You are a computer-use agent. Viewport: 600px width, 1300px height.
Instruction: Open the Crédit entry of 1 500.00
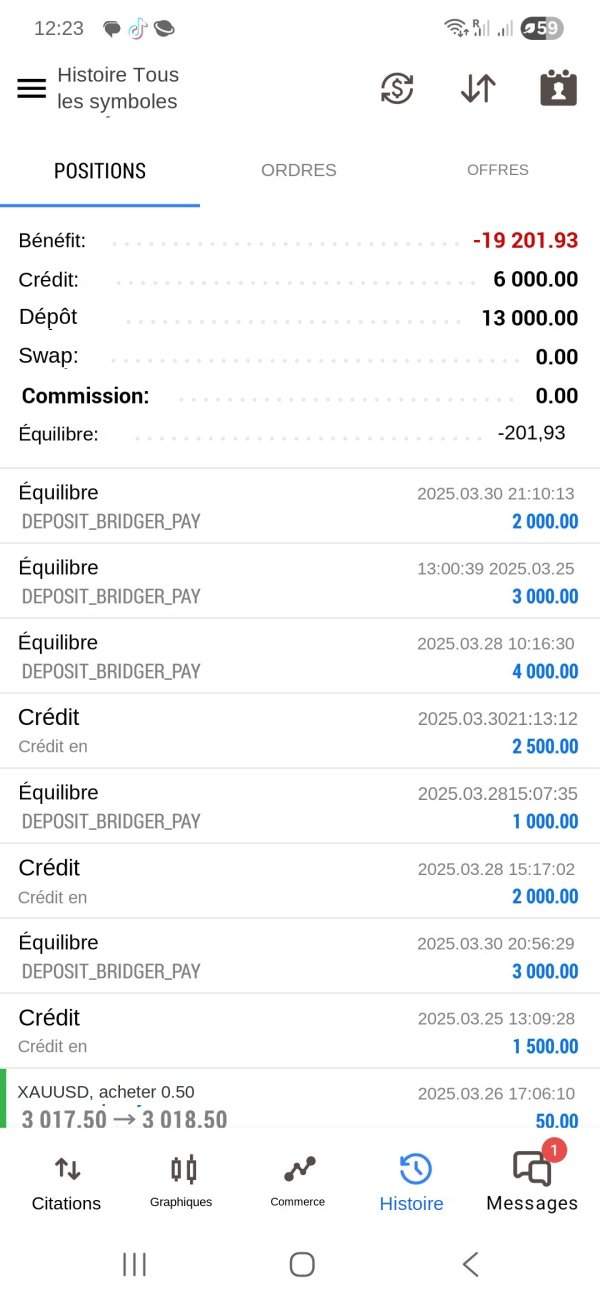click(x=300, y=1031)
